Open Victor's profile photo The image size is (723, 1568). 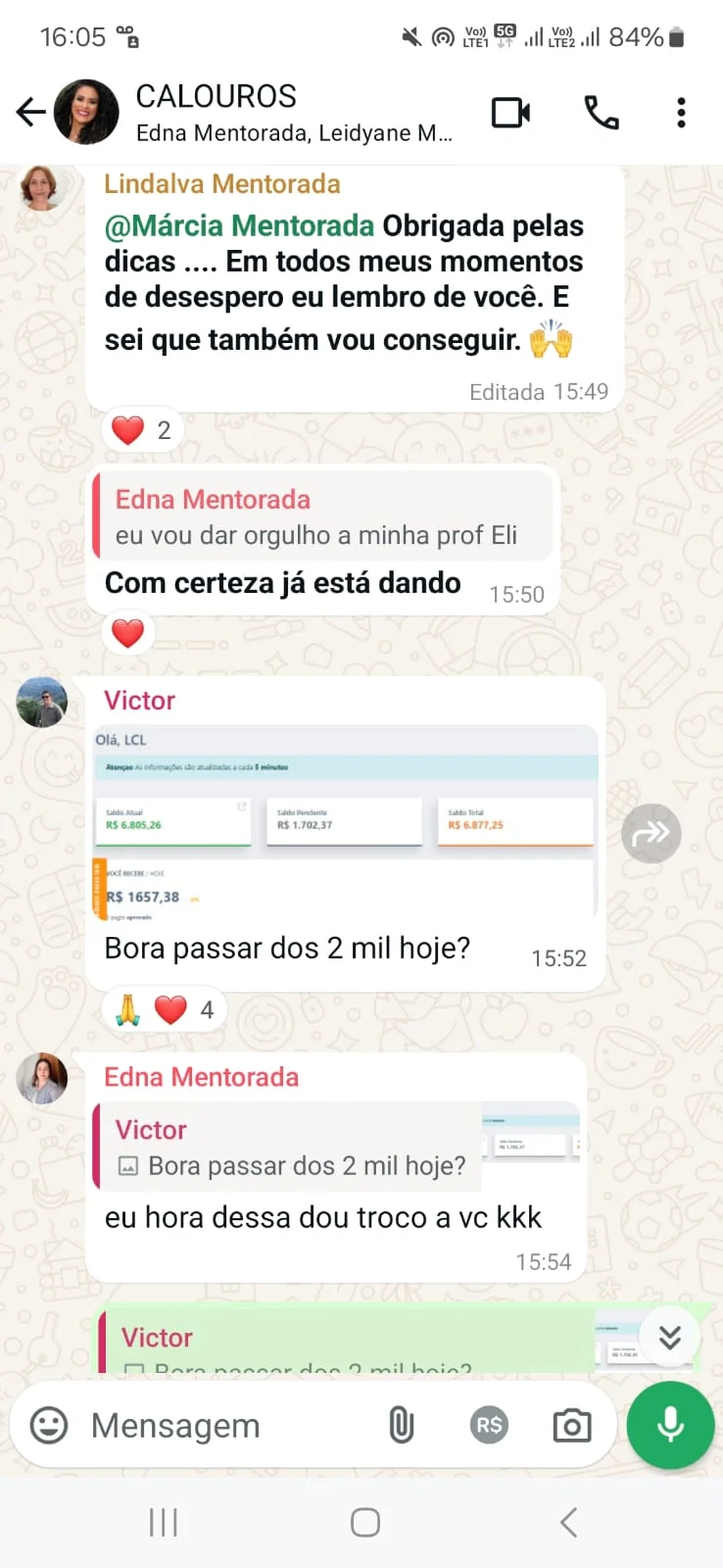[x=42, y=702]
